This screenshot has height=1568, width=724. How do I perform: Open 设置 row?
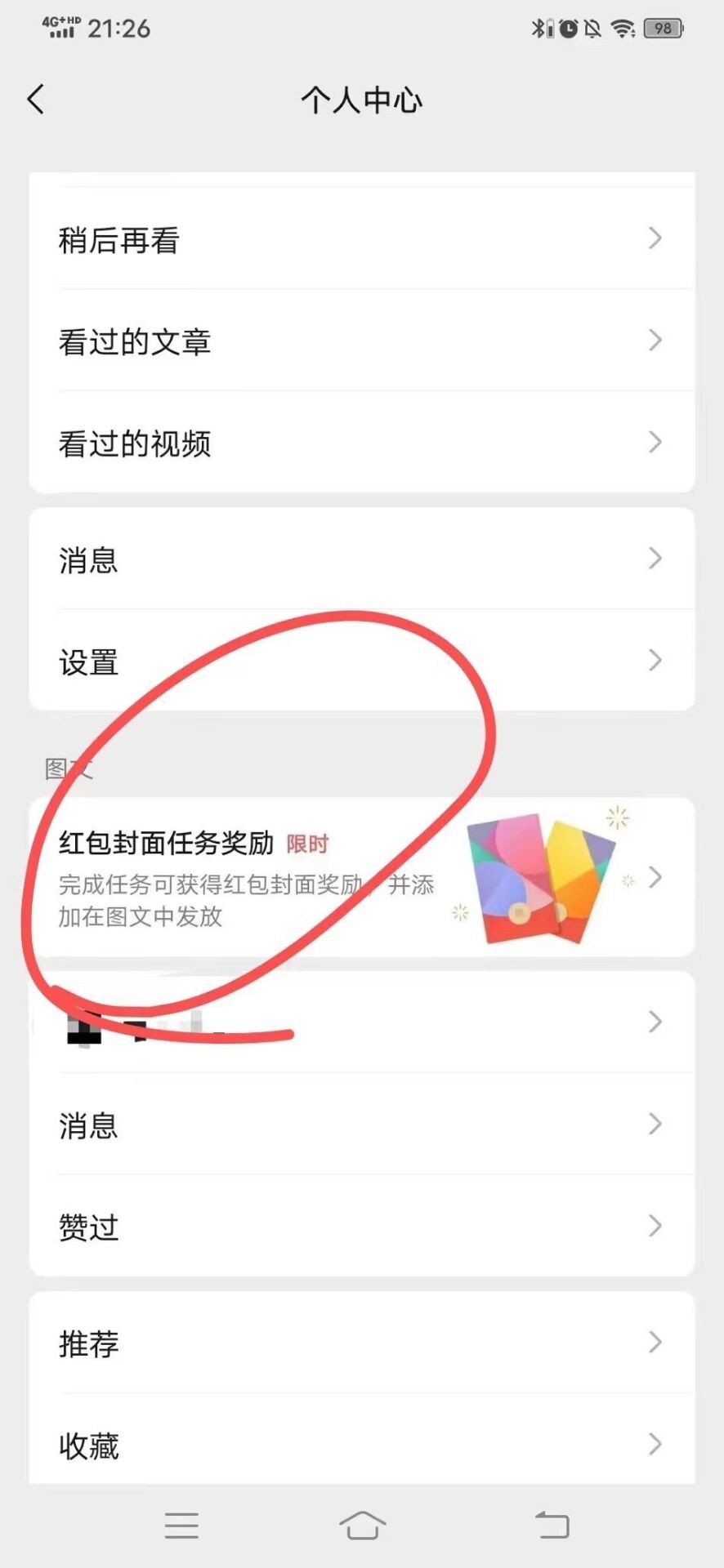click(x=361, y=661)
